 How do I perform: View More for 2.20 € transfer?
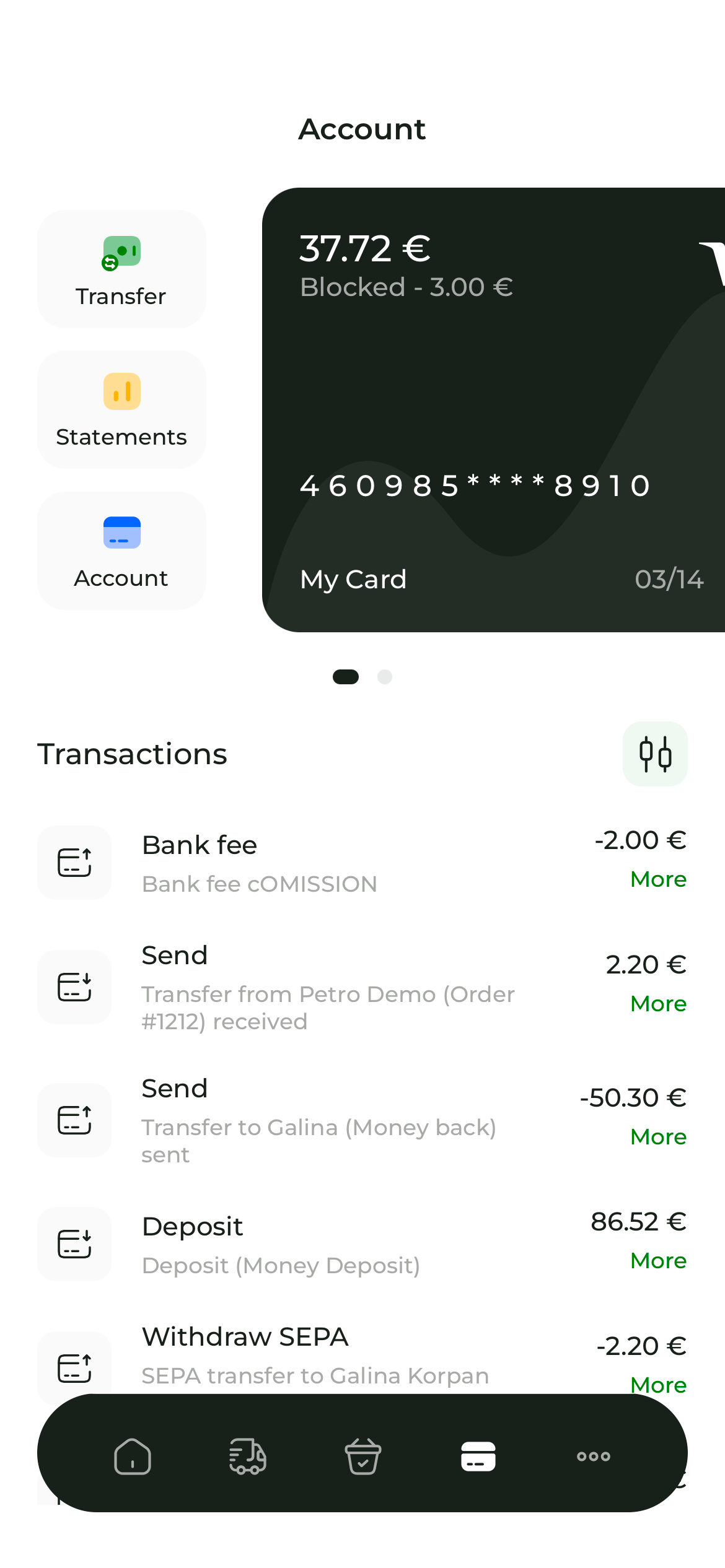pos(658,1004)
